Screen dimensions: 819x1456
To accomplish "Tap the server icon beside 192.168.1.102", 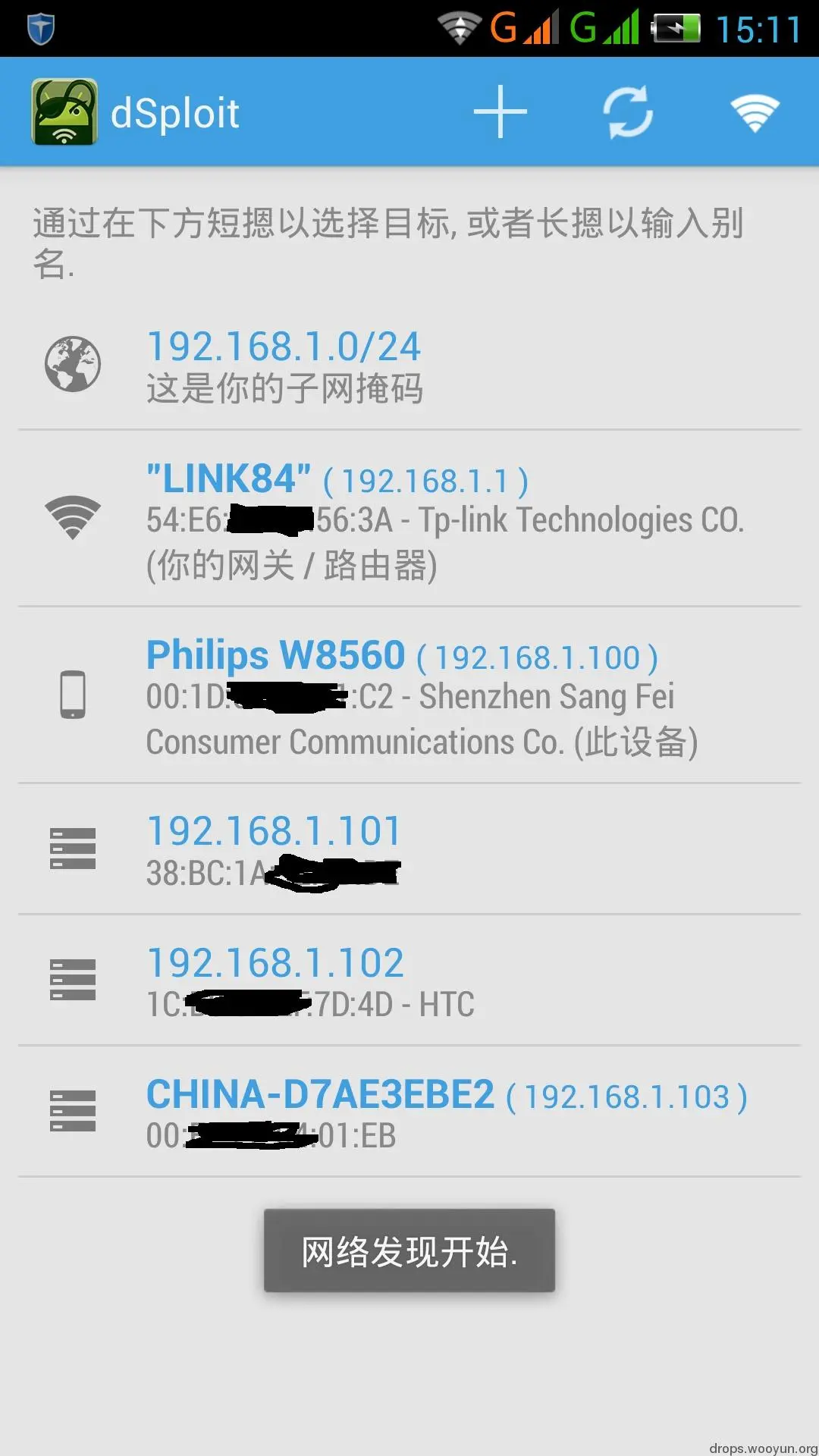I will tap(72, 980).
